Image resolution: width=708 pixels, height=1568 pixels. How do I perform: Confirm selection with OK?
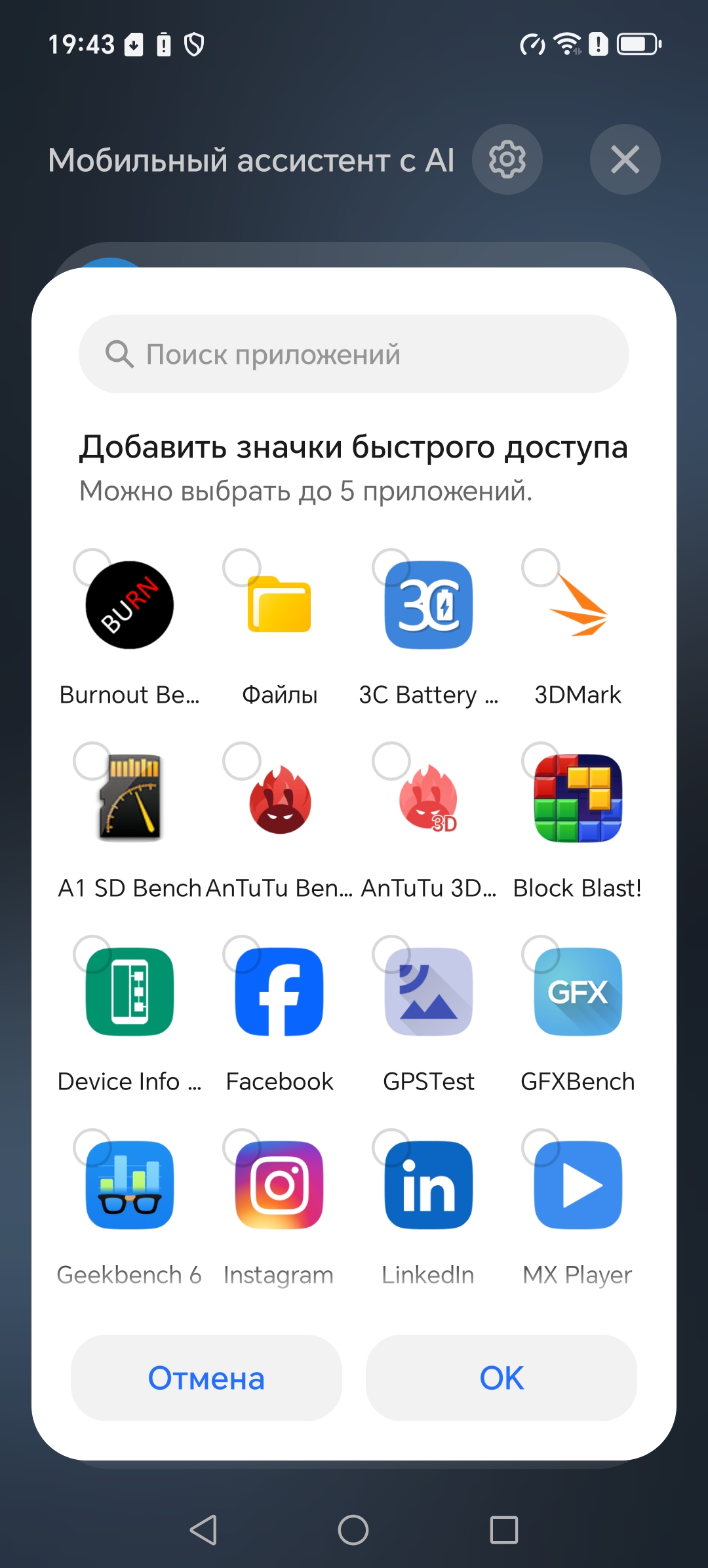click(501, 1378)
